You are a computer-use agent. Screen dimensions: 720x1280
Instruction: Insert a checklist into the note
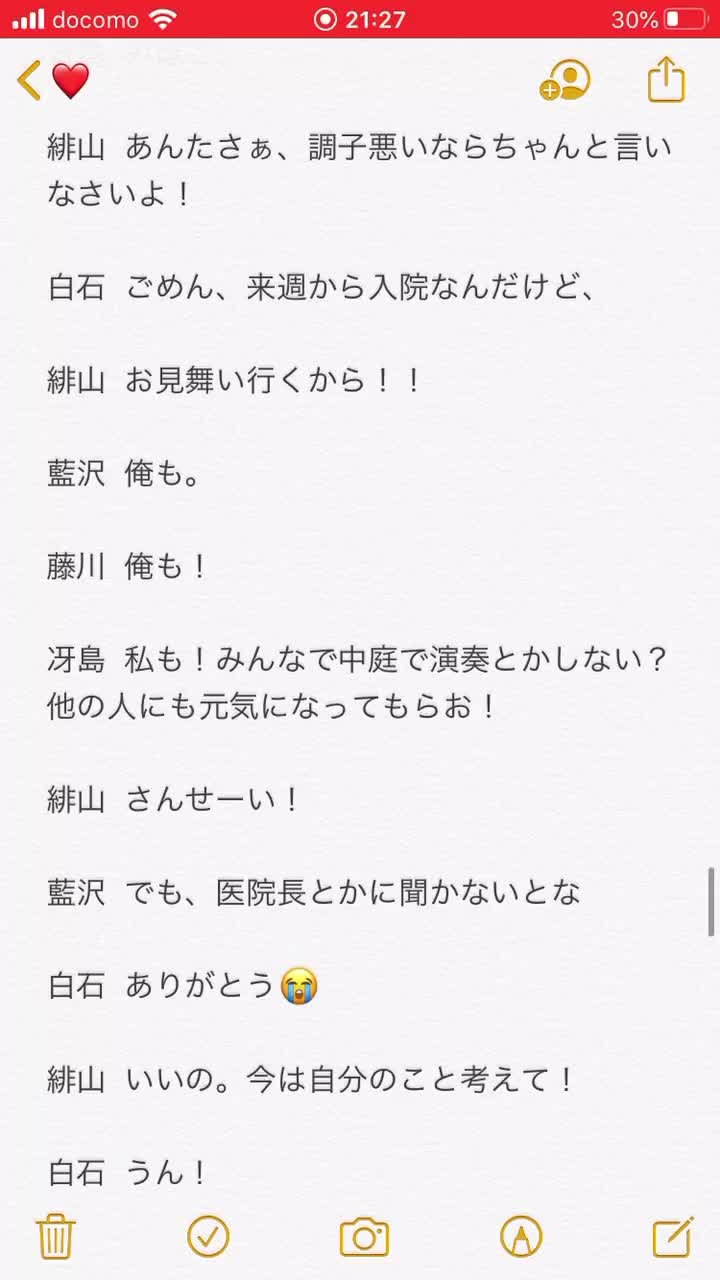208,1237
